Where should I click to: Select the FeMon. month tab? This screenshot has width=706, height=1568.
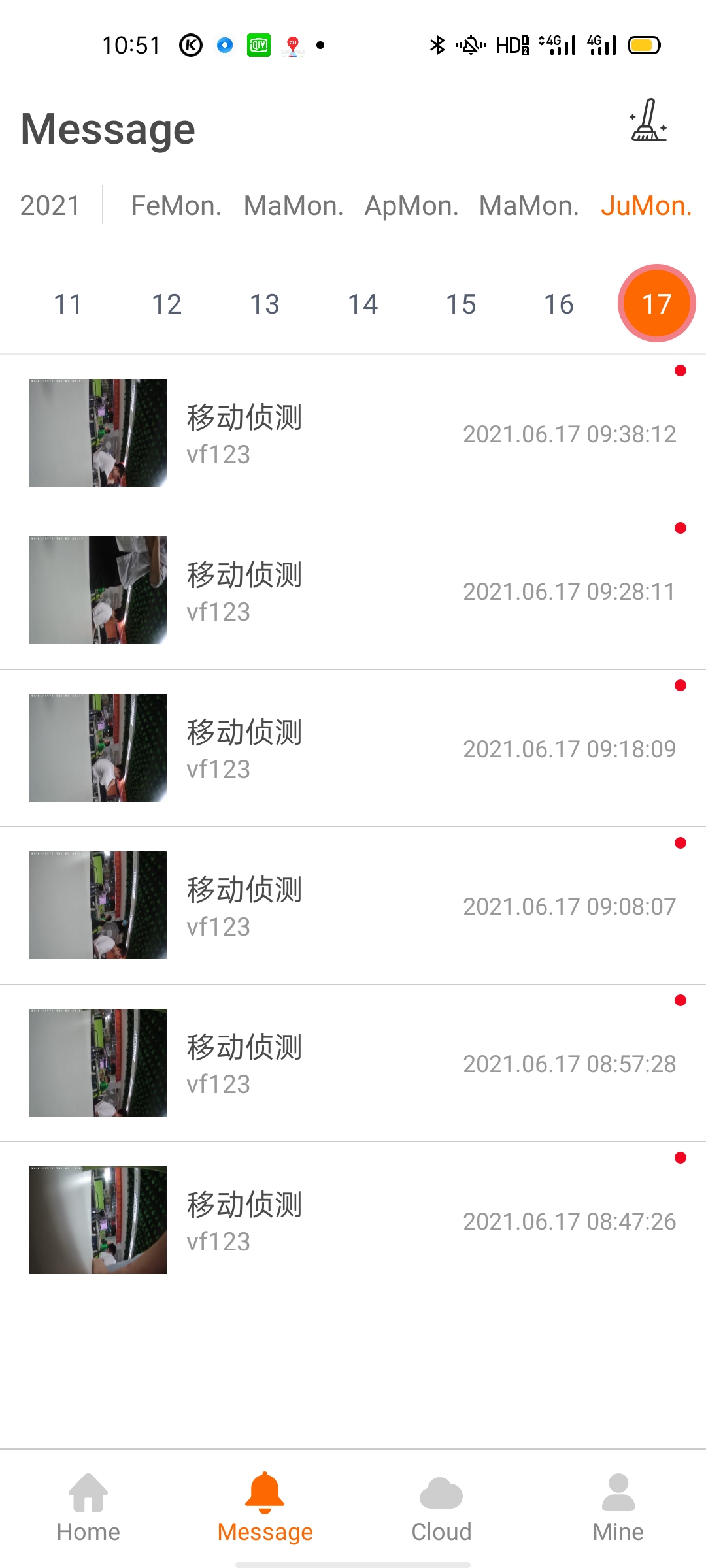176,206
